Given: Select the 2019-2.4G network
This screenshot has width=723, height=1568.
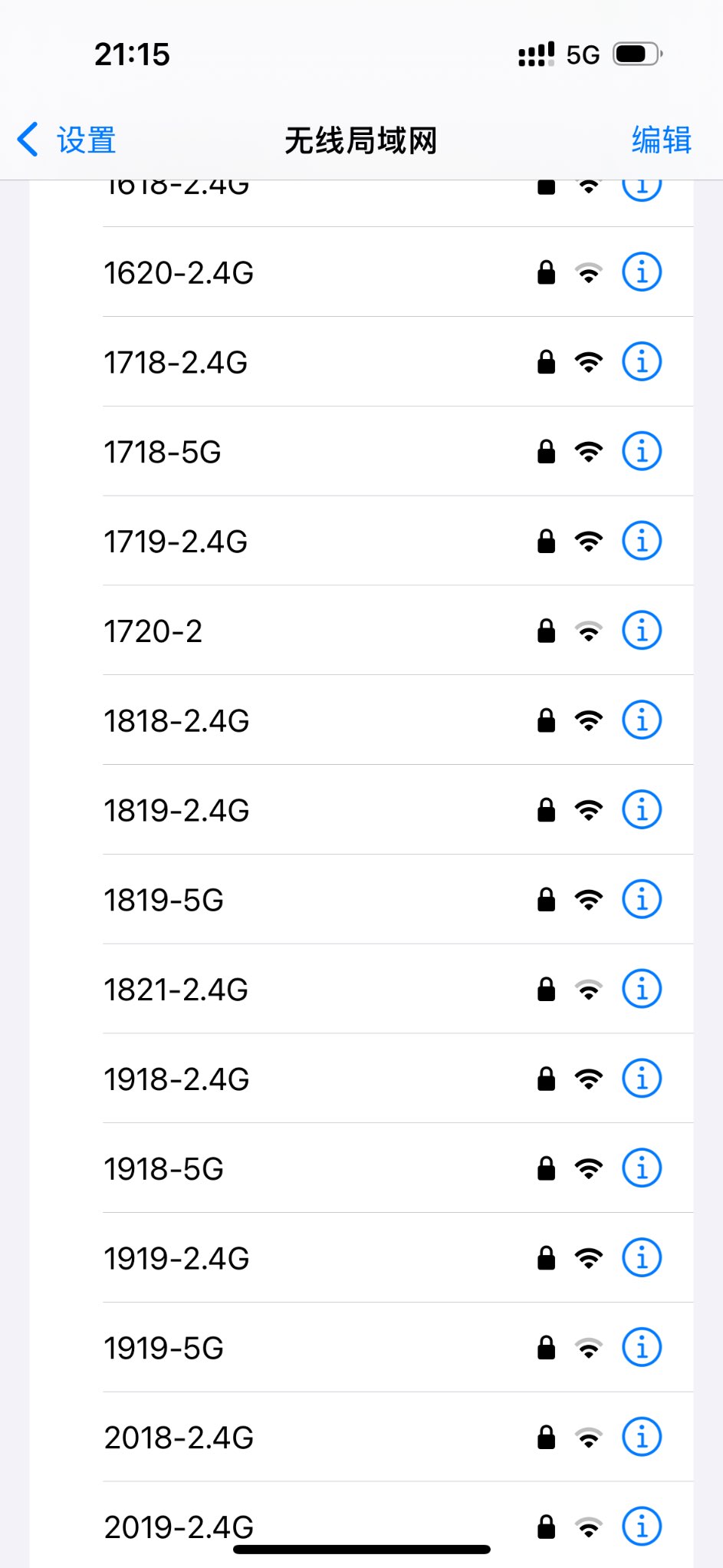Looking at the screenshot, I should (179, 1527).
